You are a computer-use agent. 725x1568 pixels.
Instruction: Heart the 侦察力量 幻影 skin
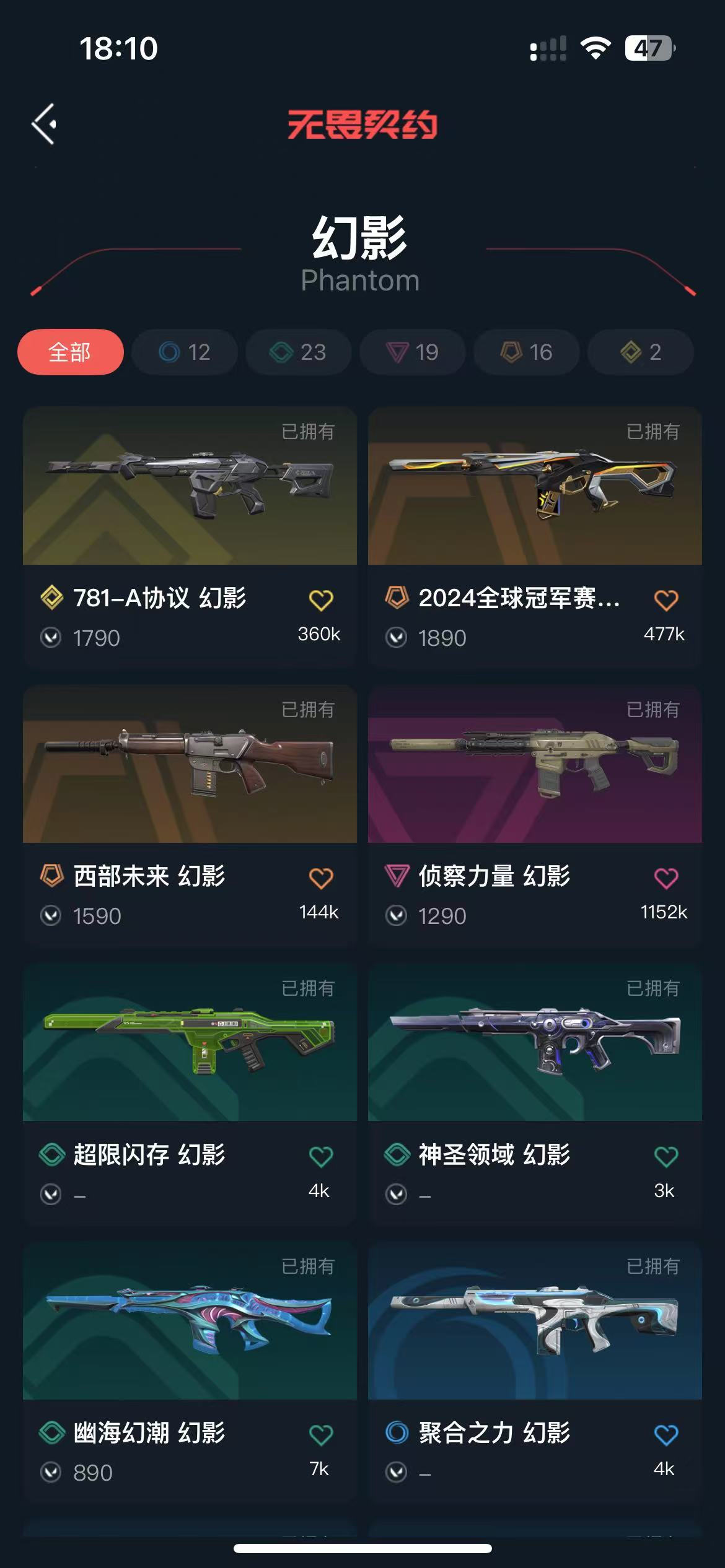click(666, 878)
